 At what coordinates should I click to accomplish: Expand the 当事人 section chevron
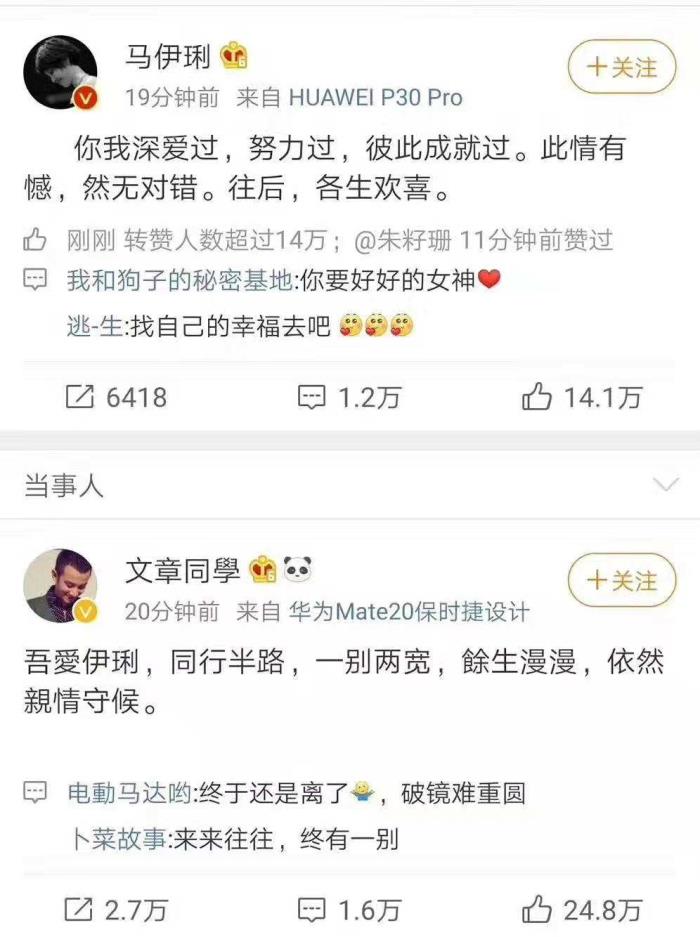click(x=665, y=486)
